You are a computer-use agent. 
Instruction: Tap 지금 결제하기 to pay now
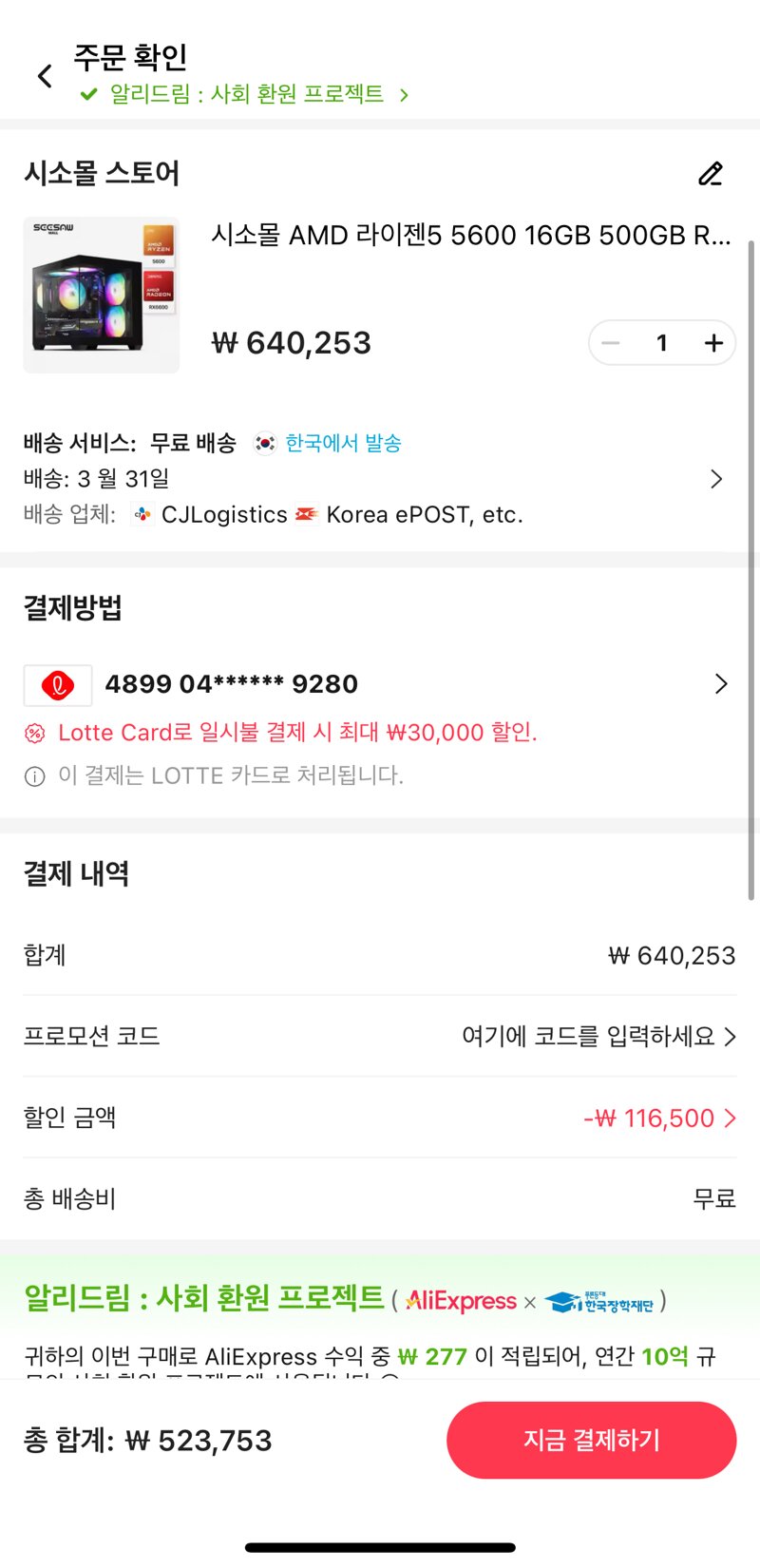592,1440
